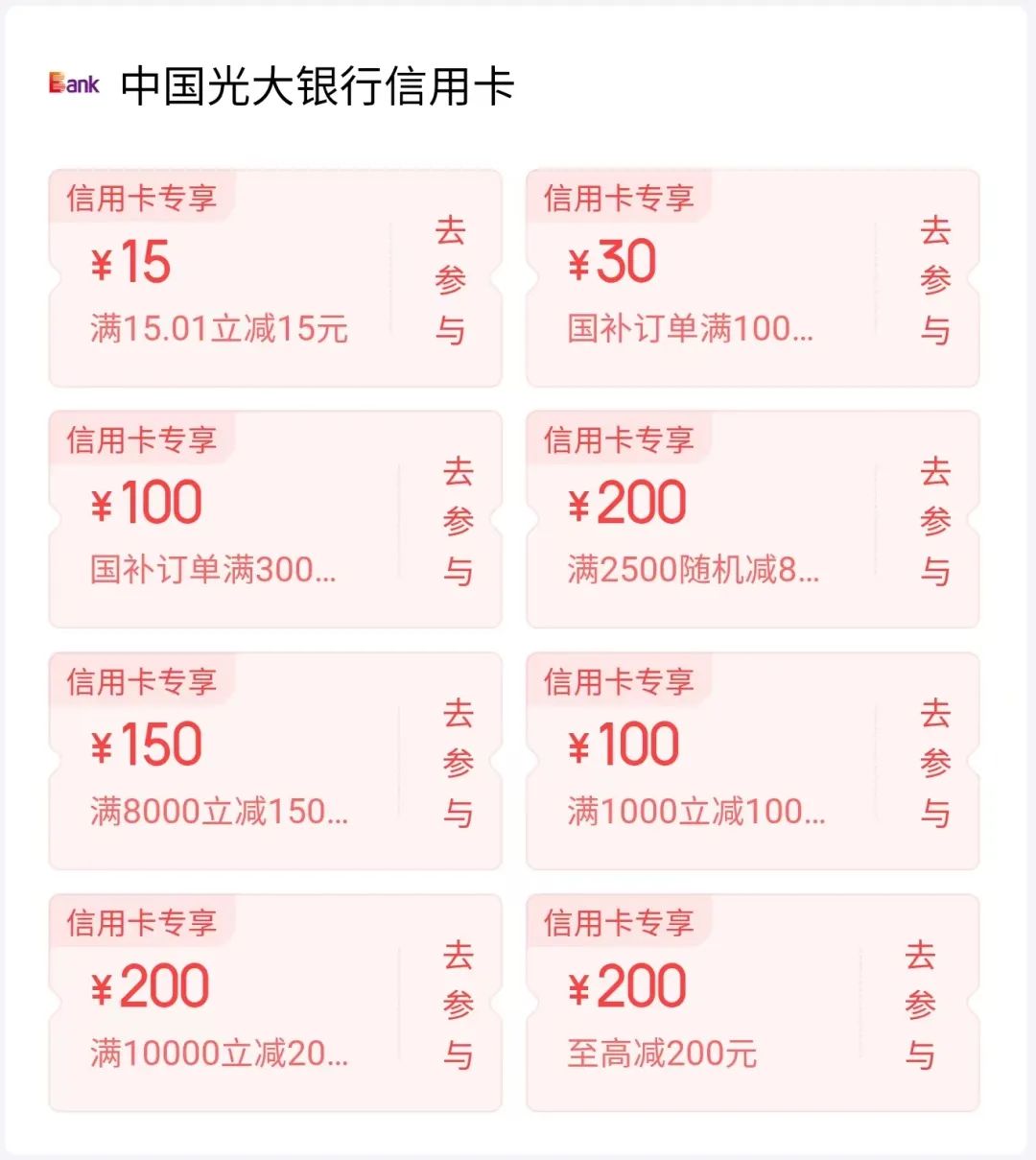Claim the ¥100 国补订单满300 coupon
The width and height of the screenshot is (1036, 1160).
pyautogui.click(x=458, y=522)
